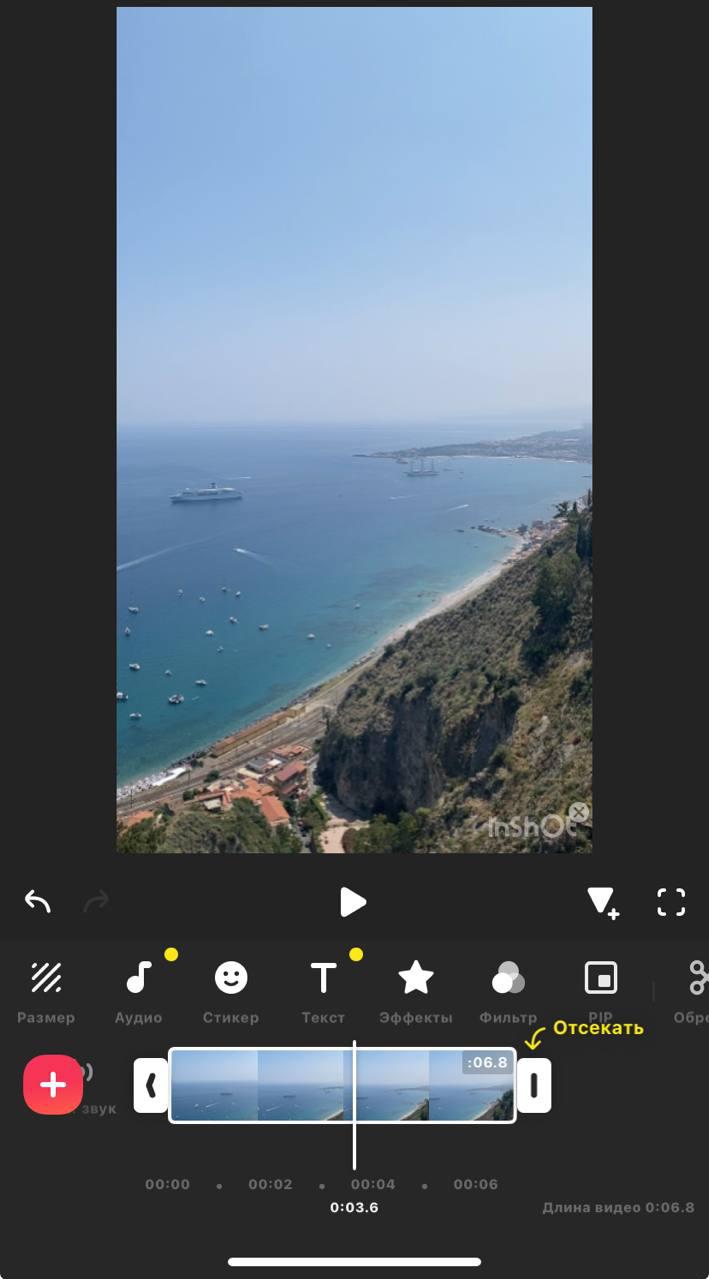709x1279 pixels.
Task: Add a keyframe marker
Action: tap(603, 902)
